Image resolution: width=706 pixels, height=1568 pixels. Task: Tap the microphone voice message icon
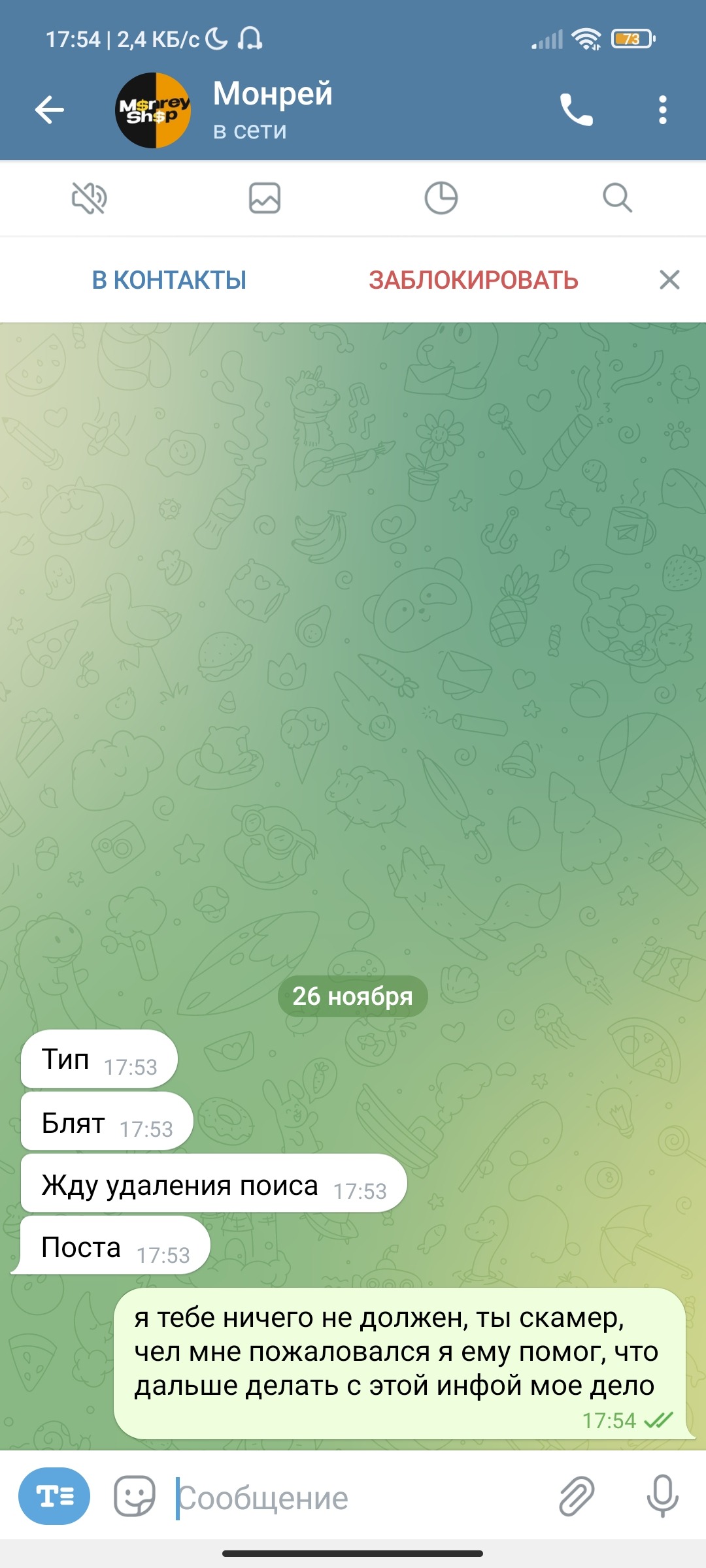(x=662, y=1496)
